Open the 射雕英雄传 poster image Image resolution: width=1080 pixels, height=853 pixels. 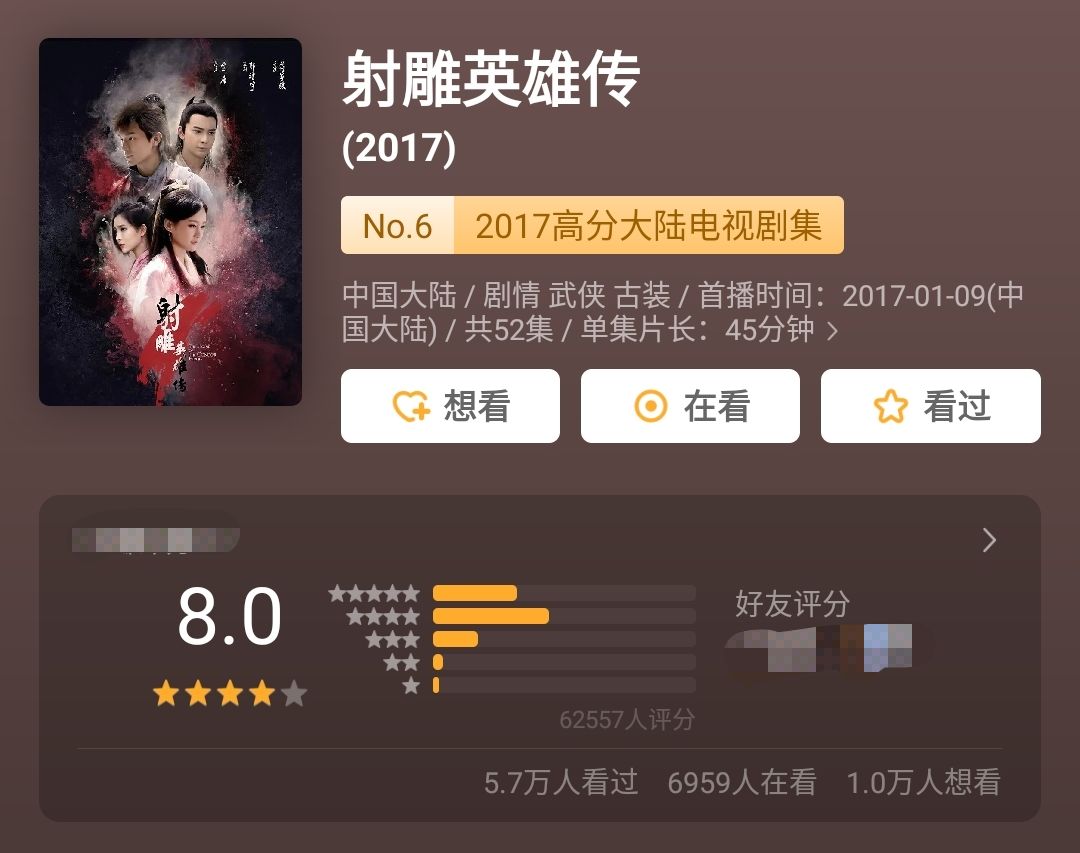[170, 221]
